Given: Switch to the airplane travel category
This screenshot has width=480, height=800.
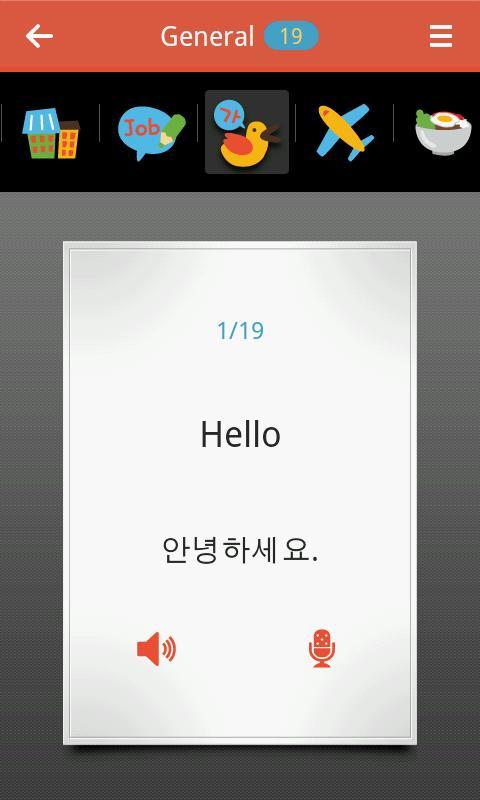Looking at the screenshot, I should coord(345,132).
